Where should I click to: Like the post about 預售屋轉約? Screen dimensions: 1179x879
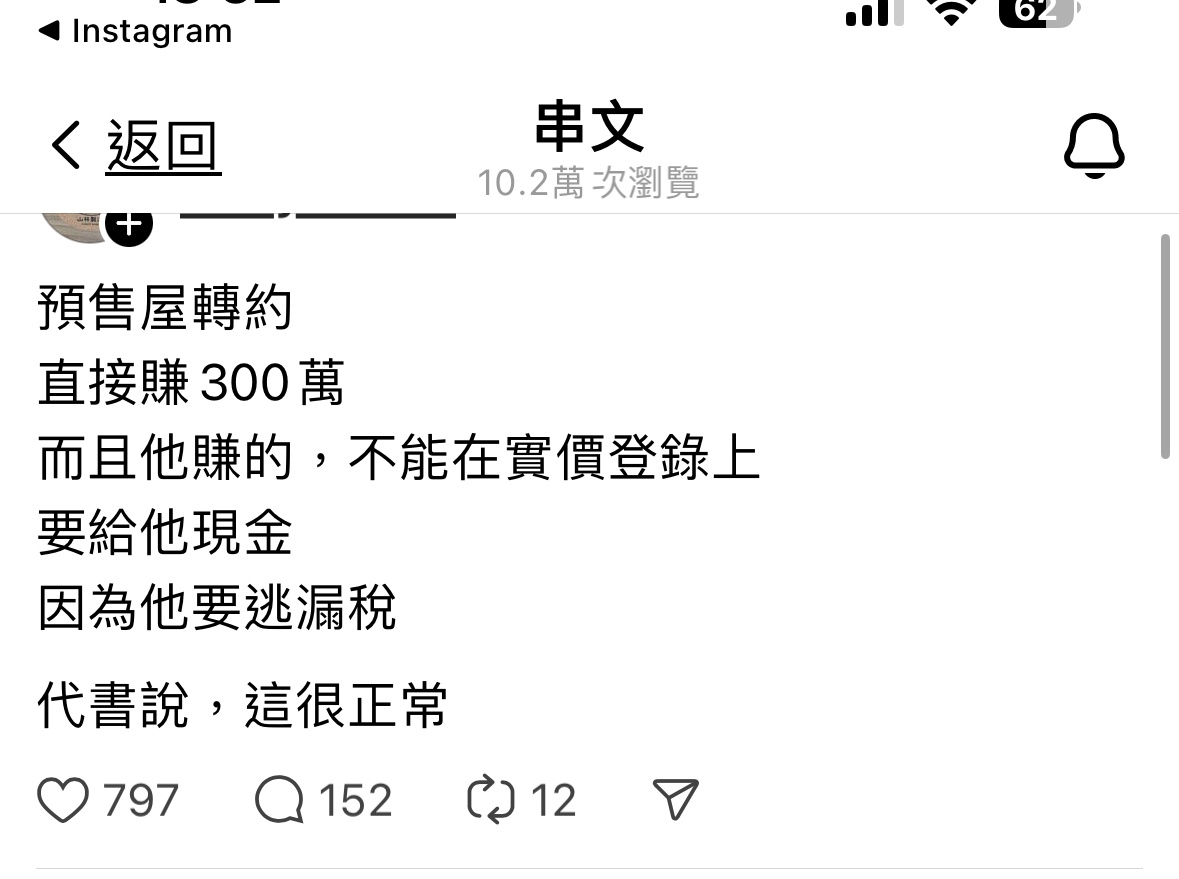pyautogui.click(x=63, y=801)
